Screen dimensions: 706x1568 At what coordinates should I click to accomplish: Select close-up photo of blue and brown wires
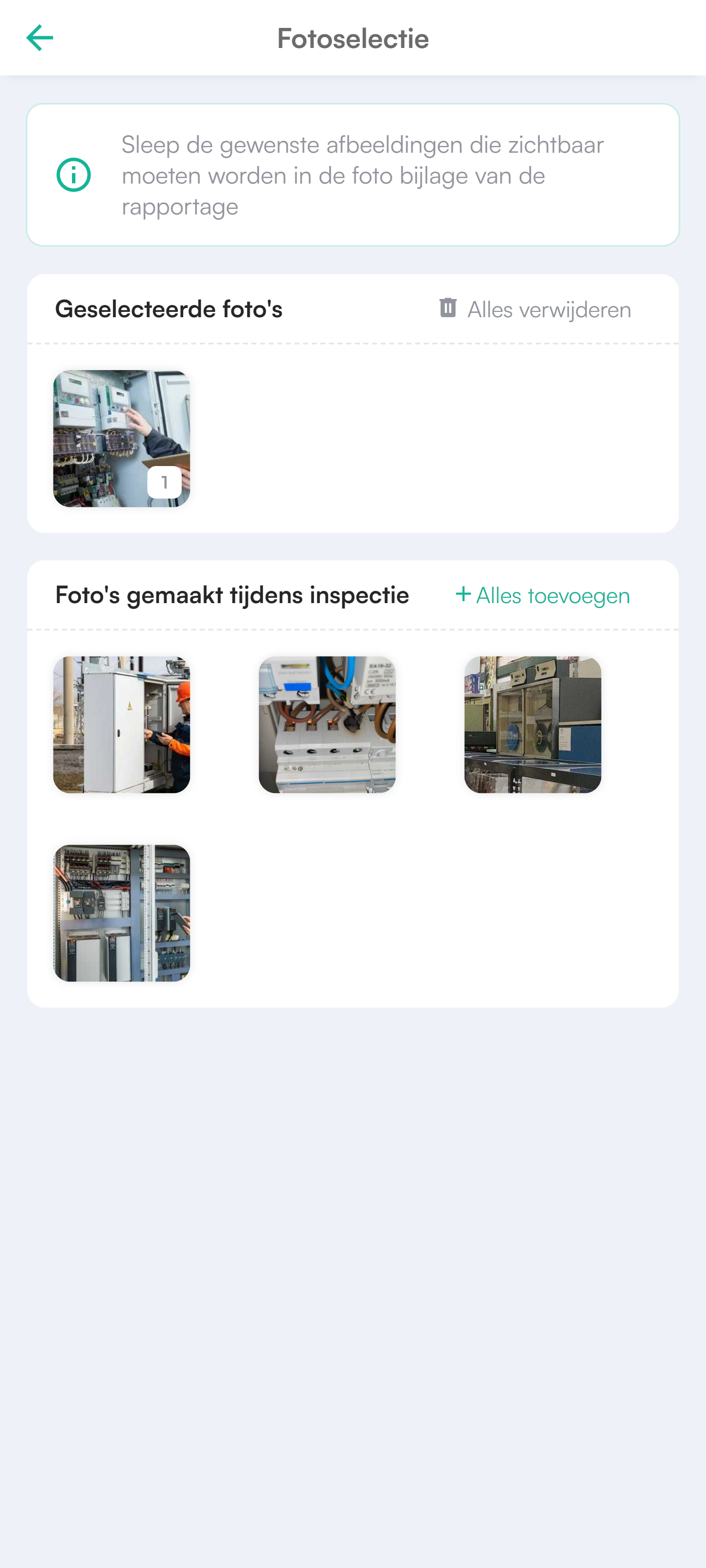(x=327, y=725)
